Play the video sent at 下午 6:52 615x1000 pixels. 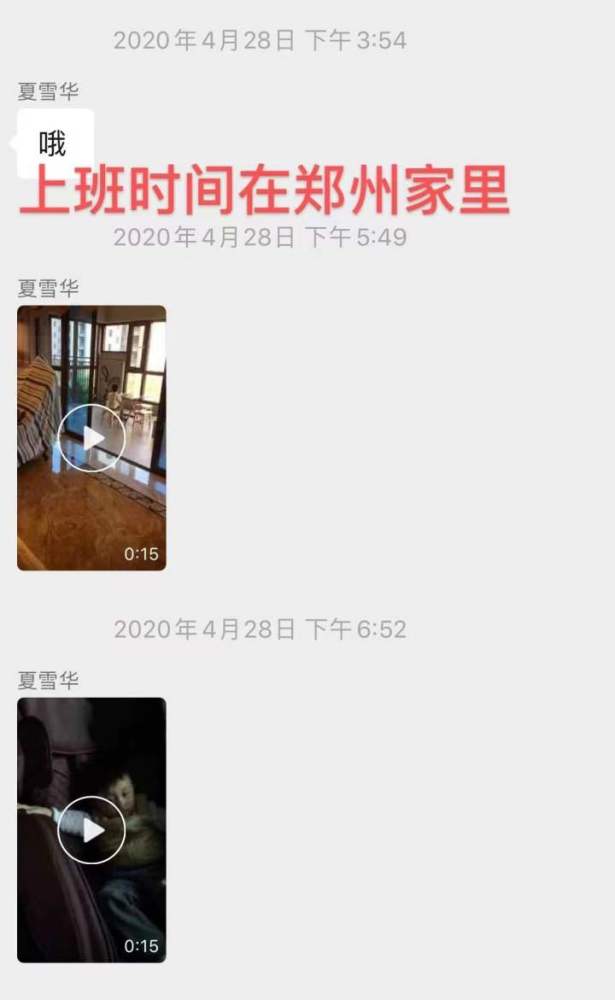click(x=91, y=830)
